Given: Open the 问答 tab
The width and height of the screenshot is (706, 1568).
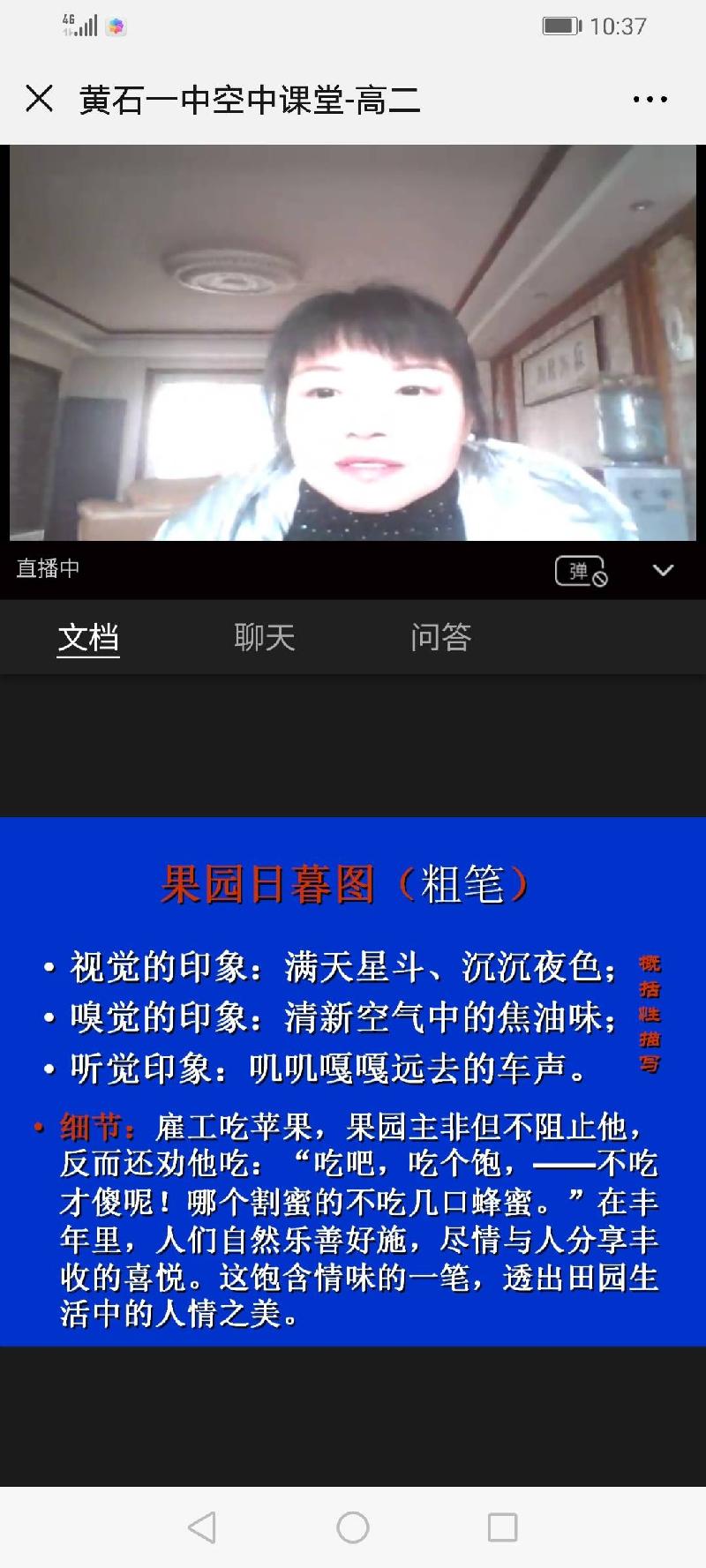Looking at the screenshot, I should (441, 637).
